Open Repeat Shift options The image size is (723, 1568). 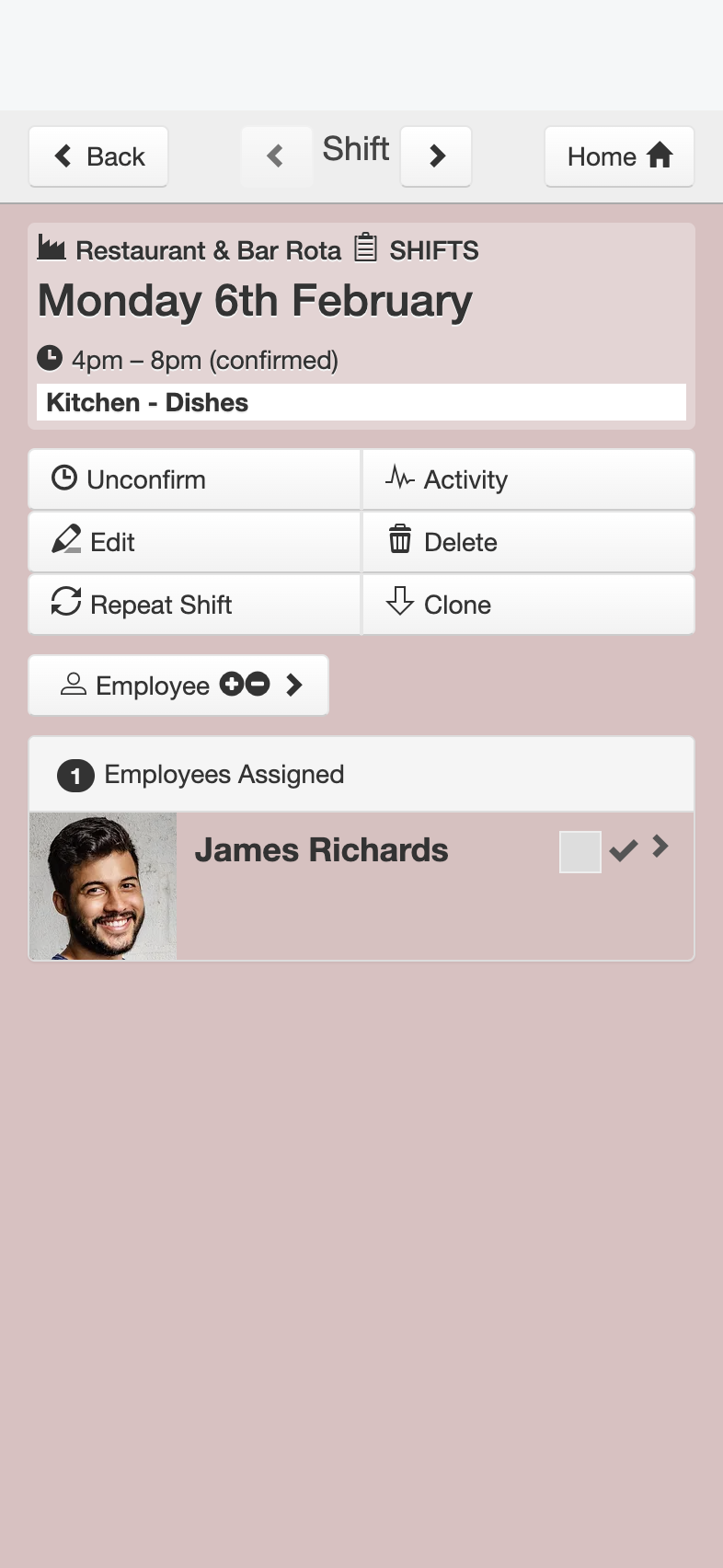[x=194, y=605]
